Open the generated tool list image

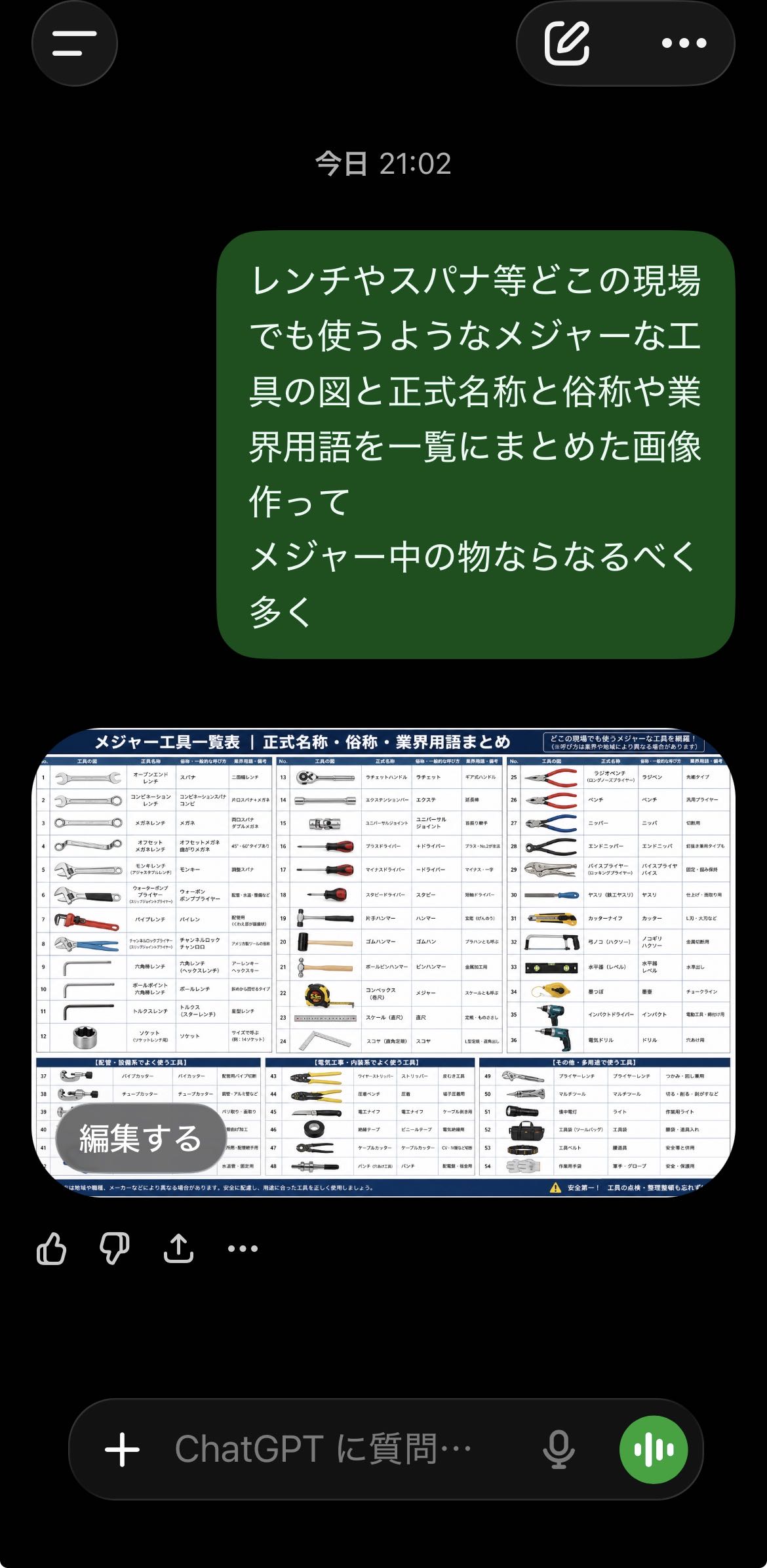pos(383,963)
